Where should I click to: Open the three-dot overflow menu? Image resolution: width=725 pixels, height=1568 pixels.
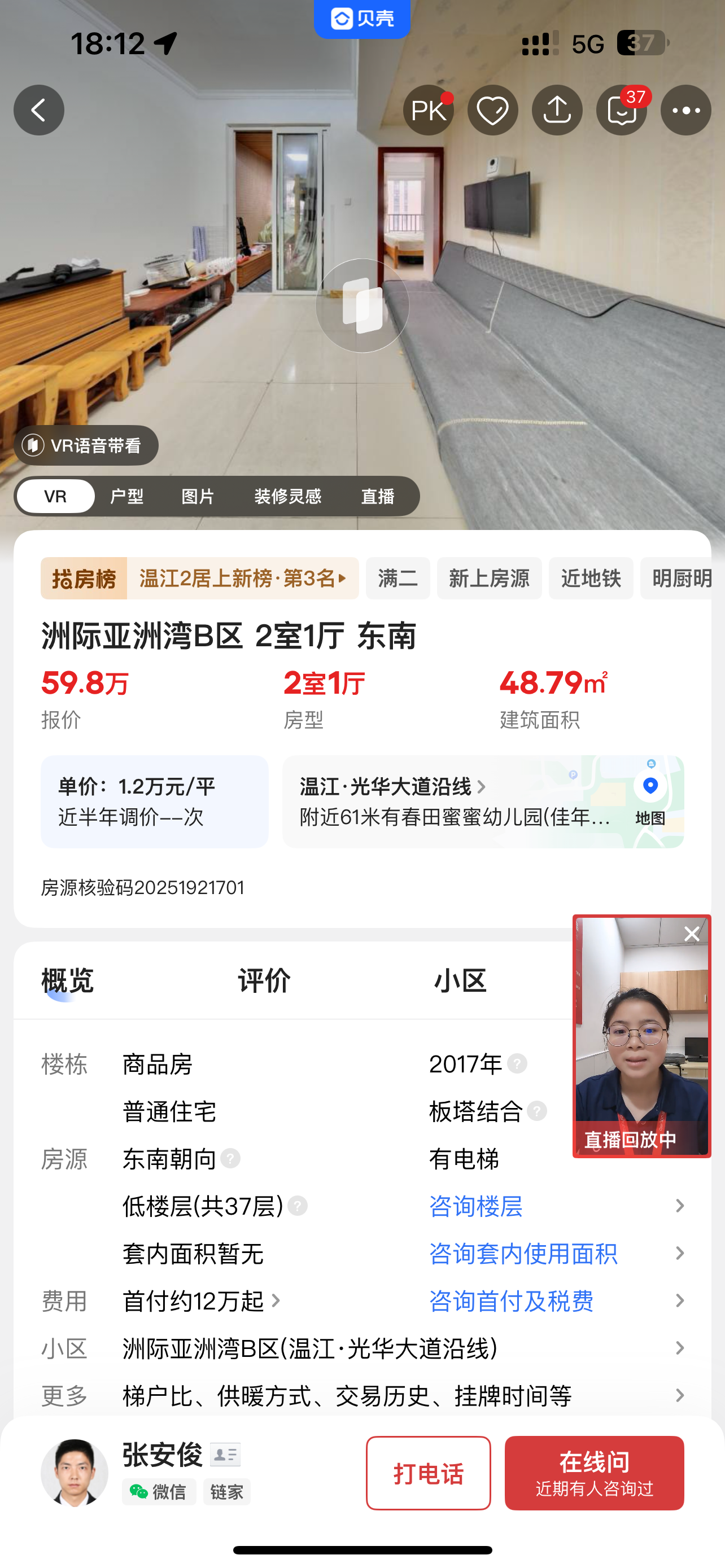(x=685, y=110)
